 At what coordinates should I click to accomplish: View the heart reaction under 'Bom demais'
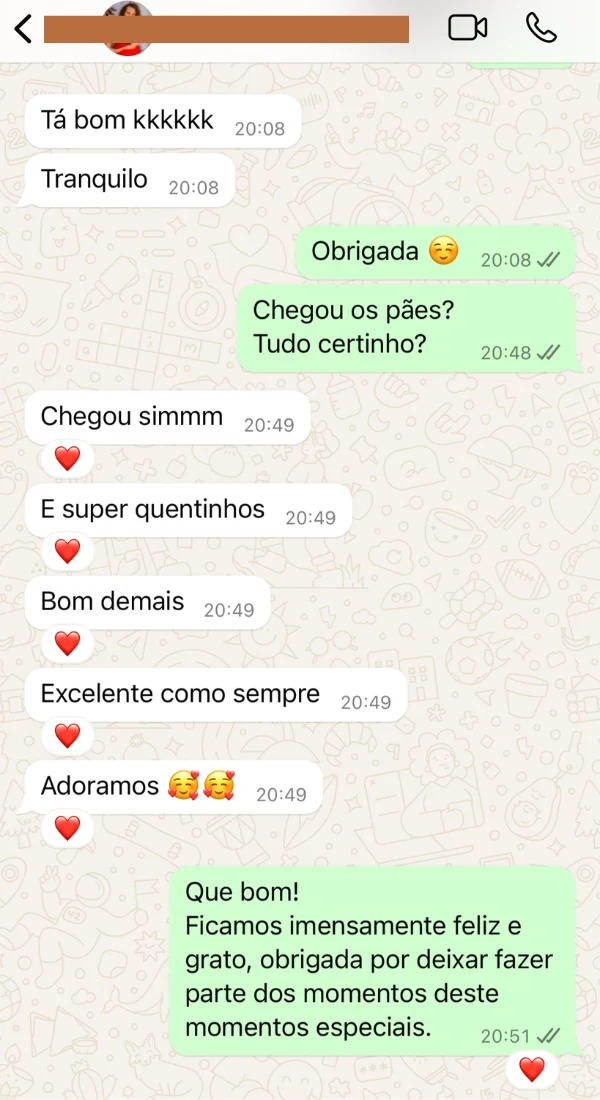67,643
